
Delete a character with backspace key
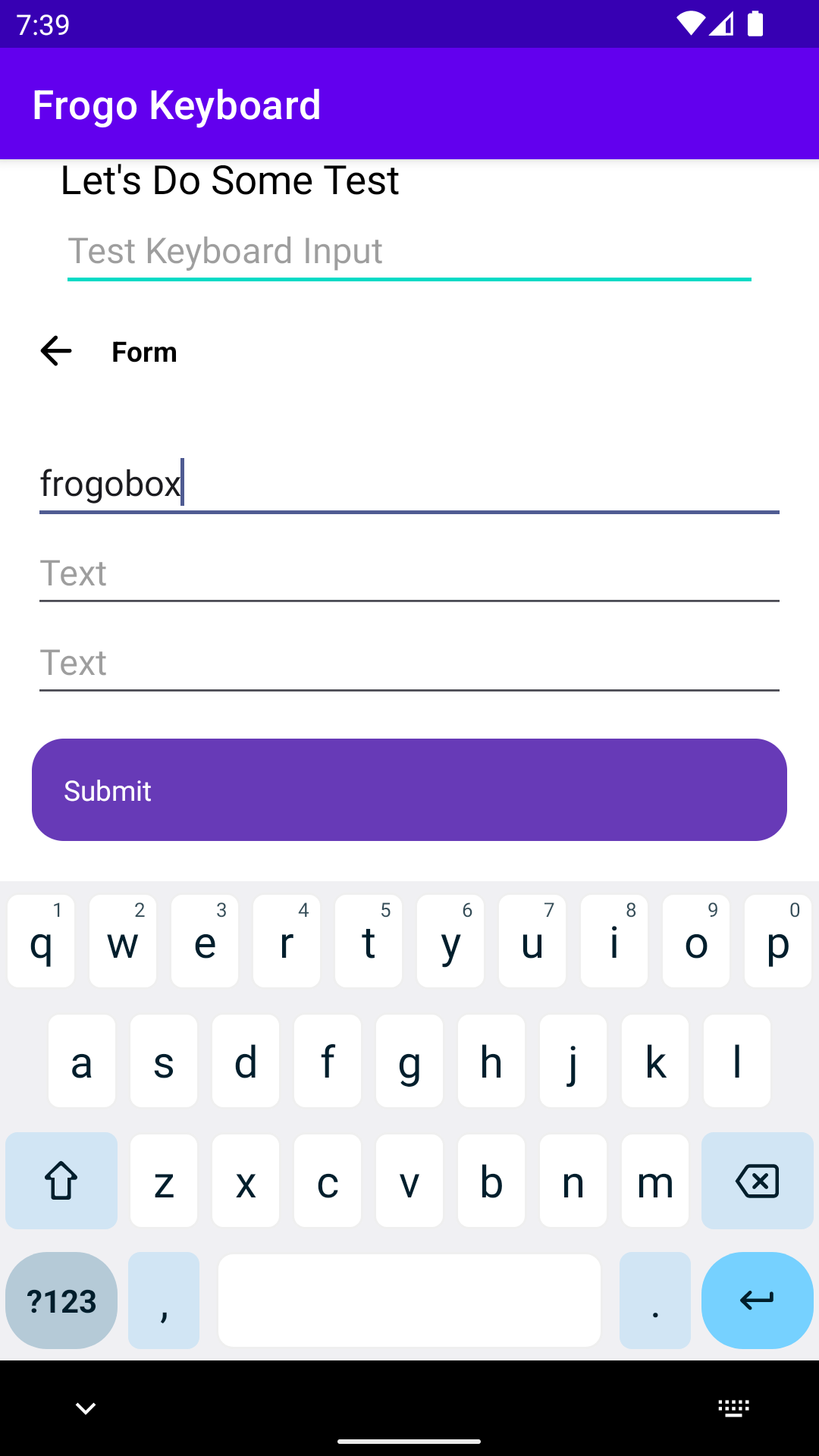(757, 1181)
